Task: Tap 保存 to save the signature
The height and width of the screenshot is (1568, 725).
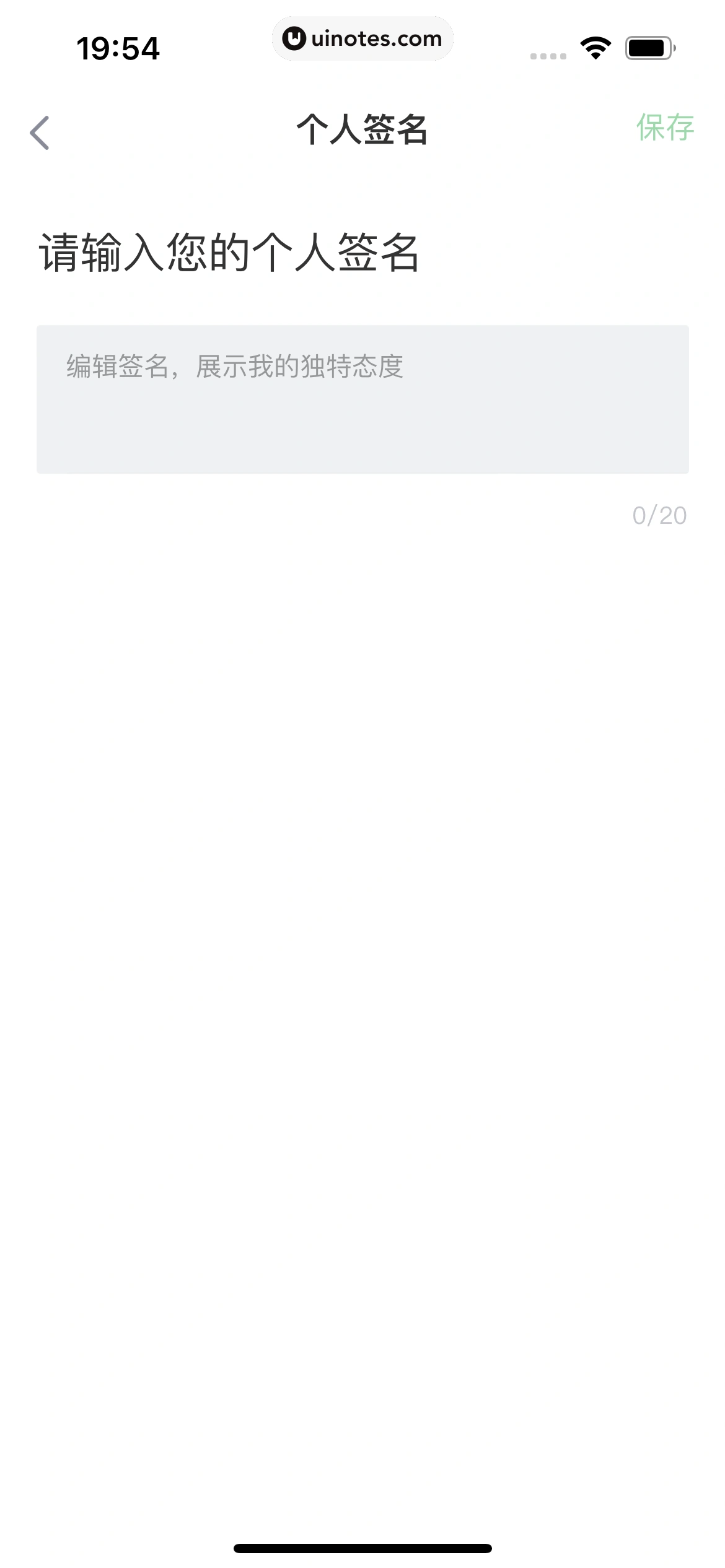Action: coord(664,128)
